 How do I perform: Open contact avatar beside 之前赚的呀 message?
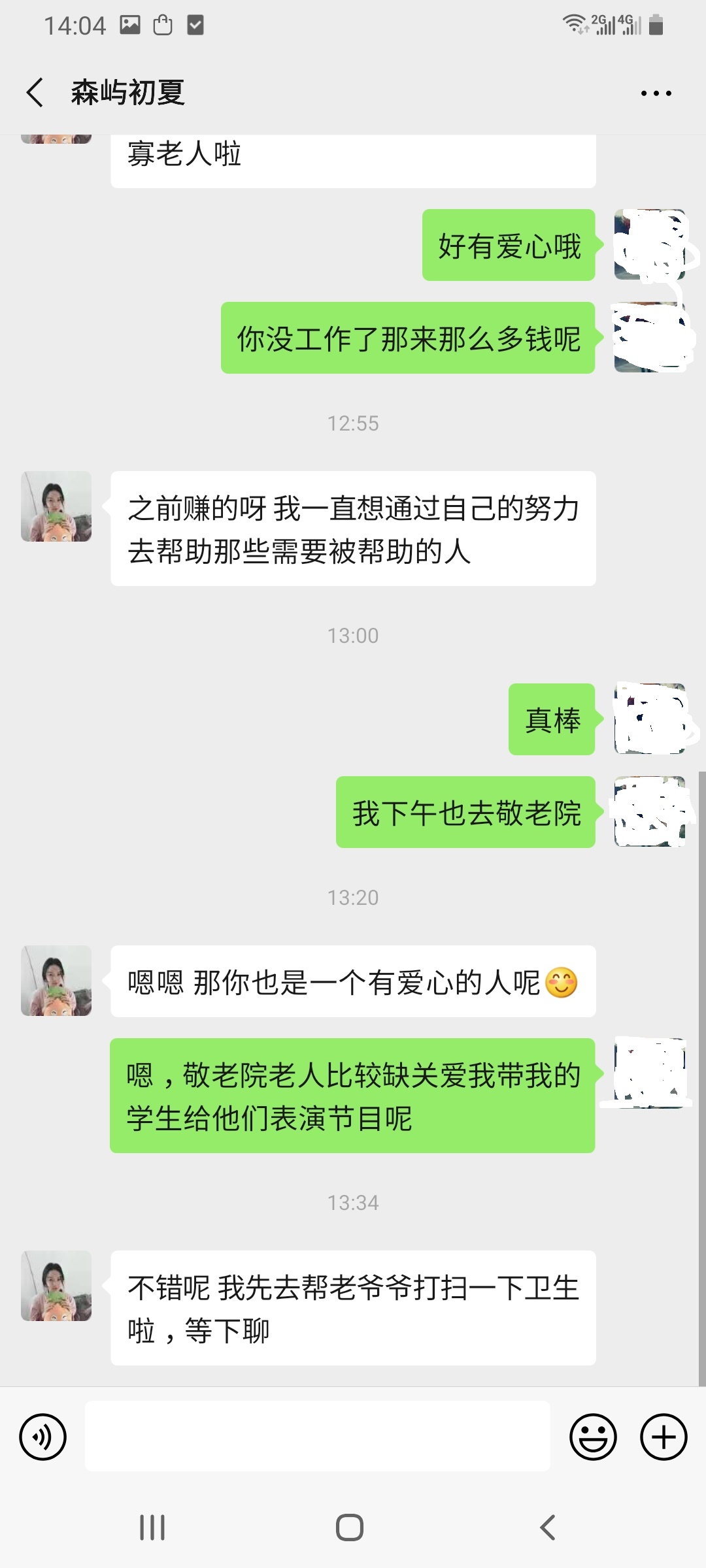[56, 506]
